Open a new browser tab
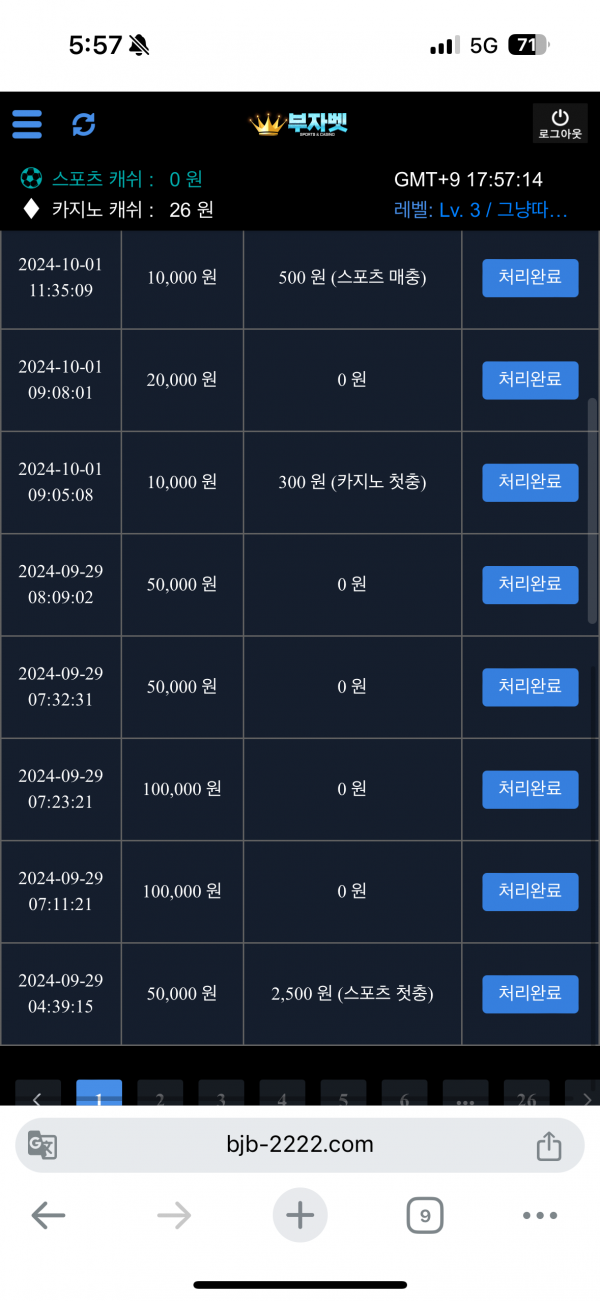This screenshot has height=1301, width=600. (300, 1216)
